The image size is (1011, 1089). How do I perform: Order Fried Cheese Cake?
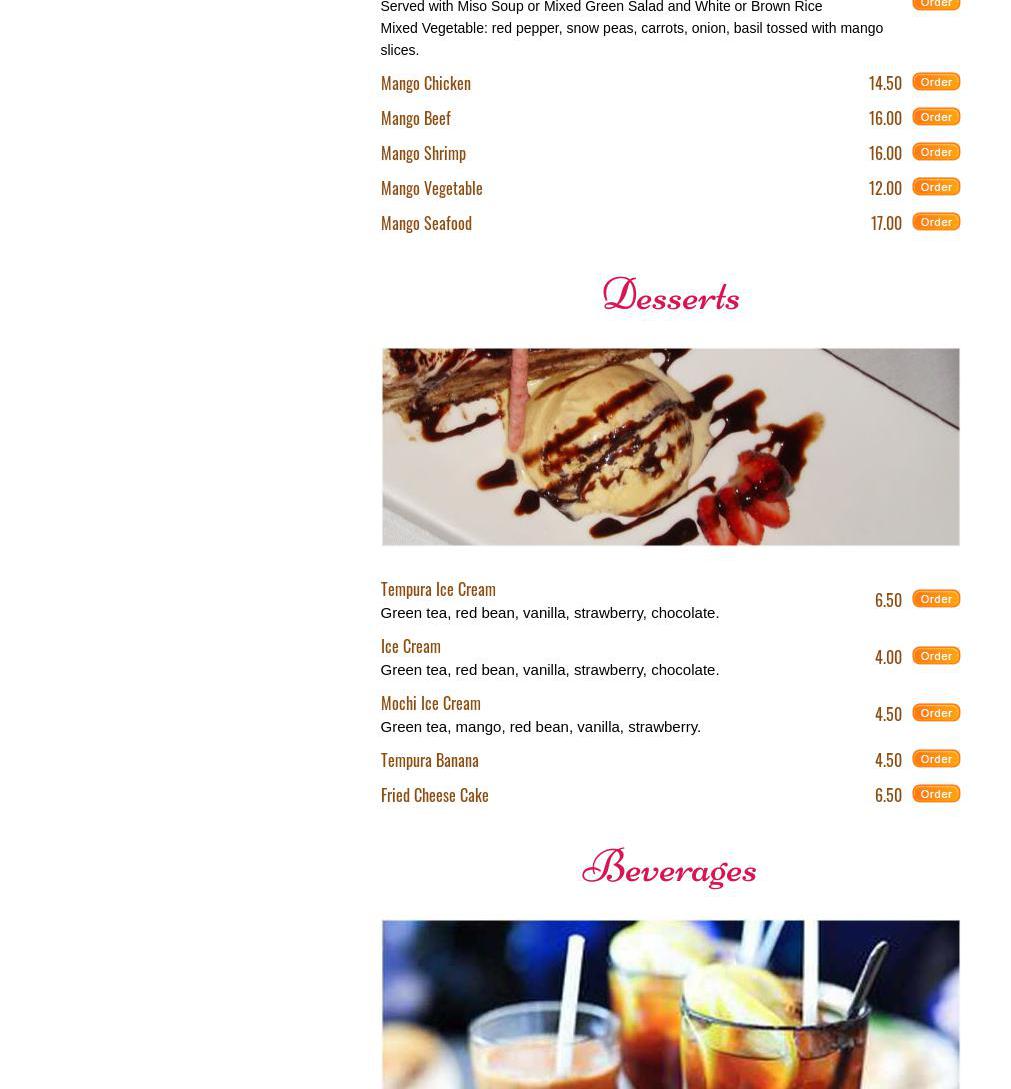[935, 794]
